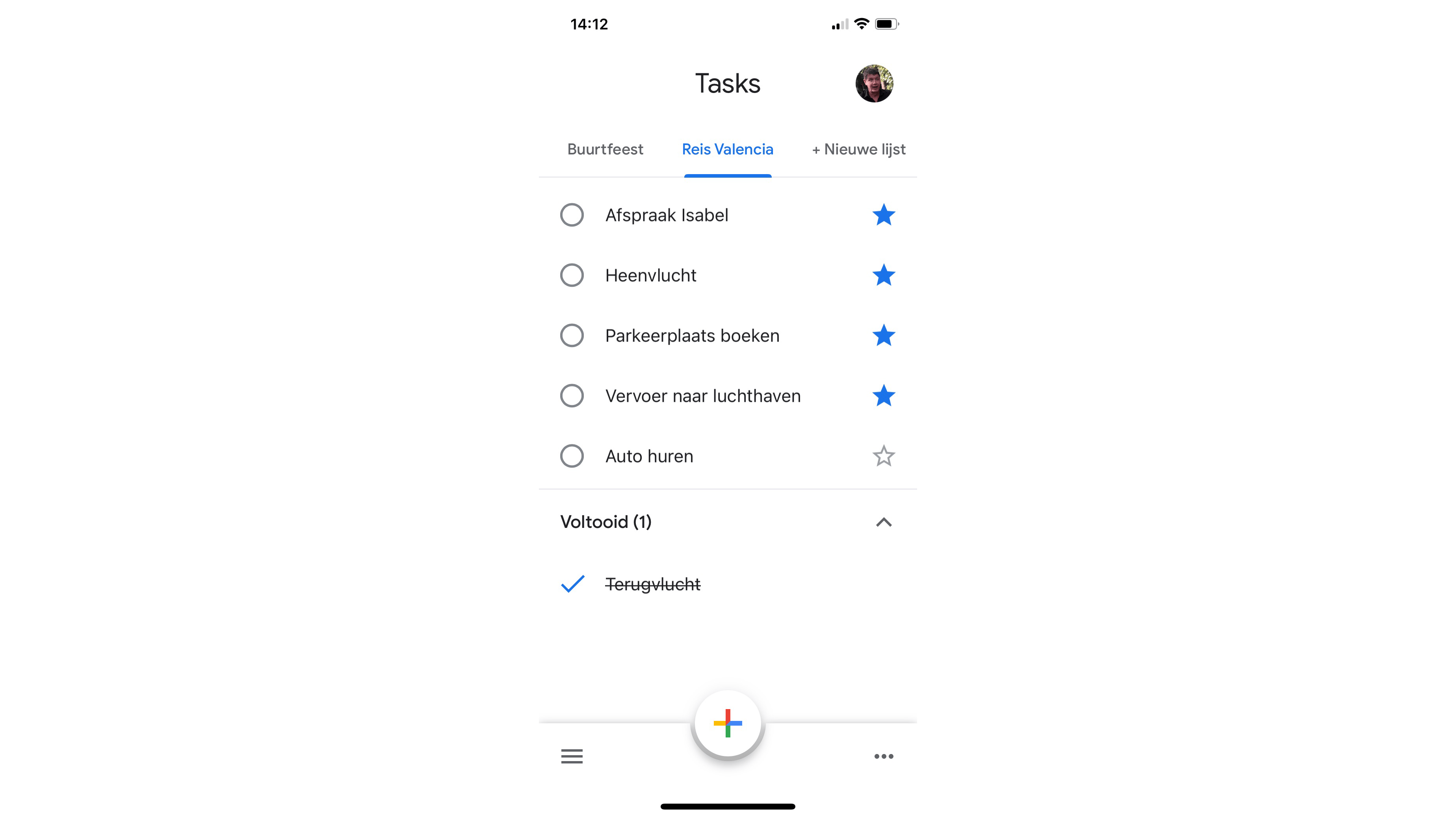Select the Reis Valencia tab
The image size is (1456, 819).
click(x=728, y=149)
